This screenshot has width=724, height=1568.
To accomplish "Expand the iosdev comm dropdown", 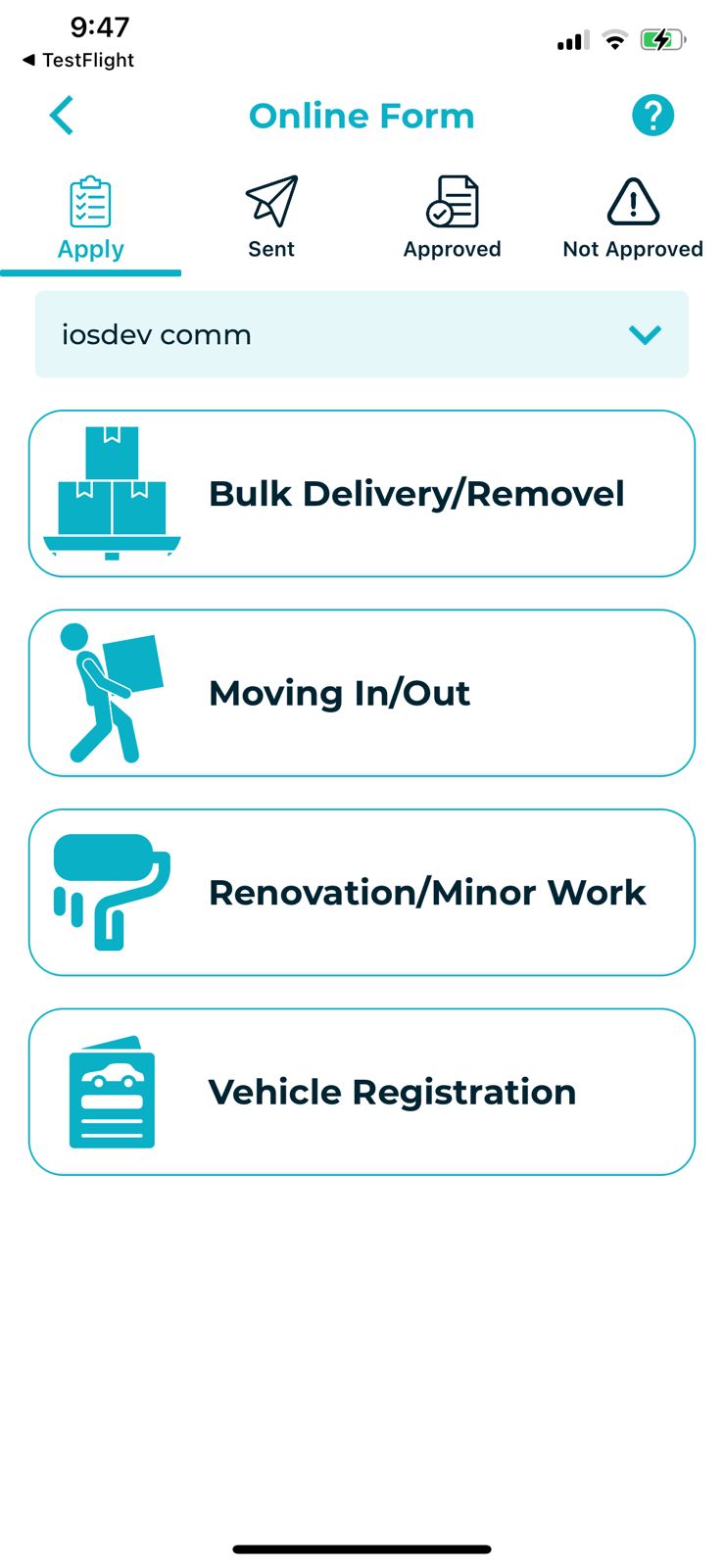I will 362,334.
